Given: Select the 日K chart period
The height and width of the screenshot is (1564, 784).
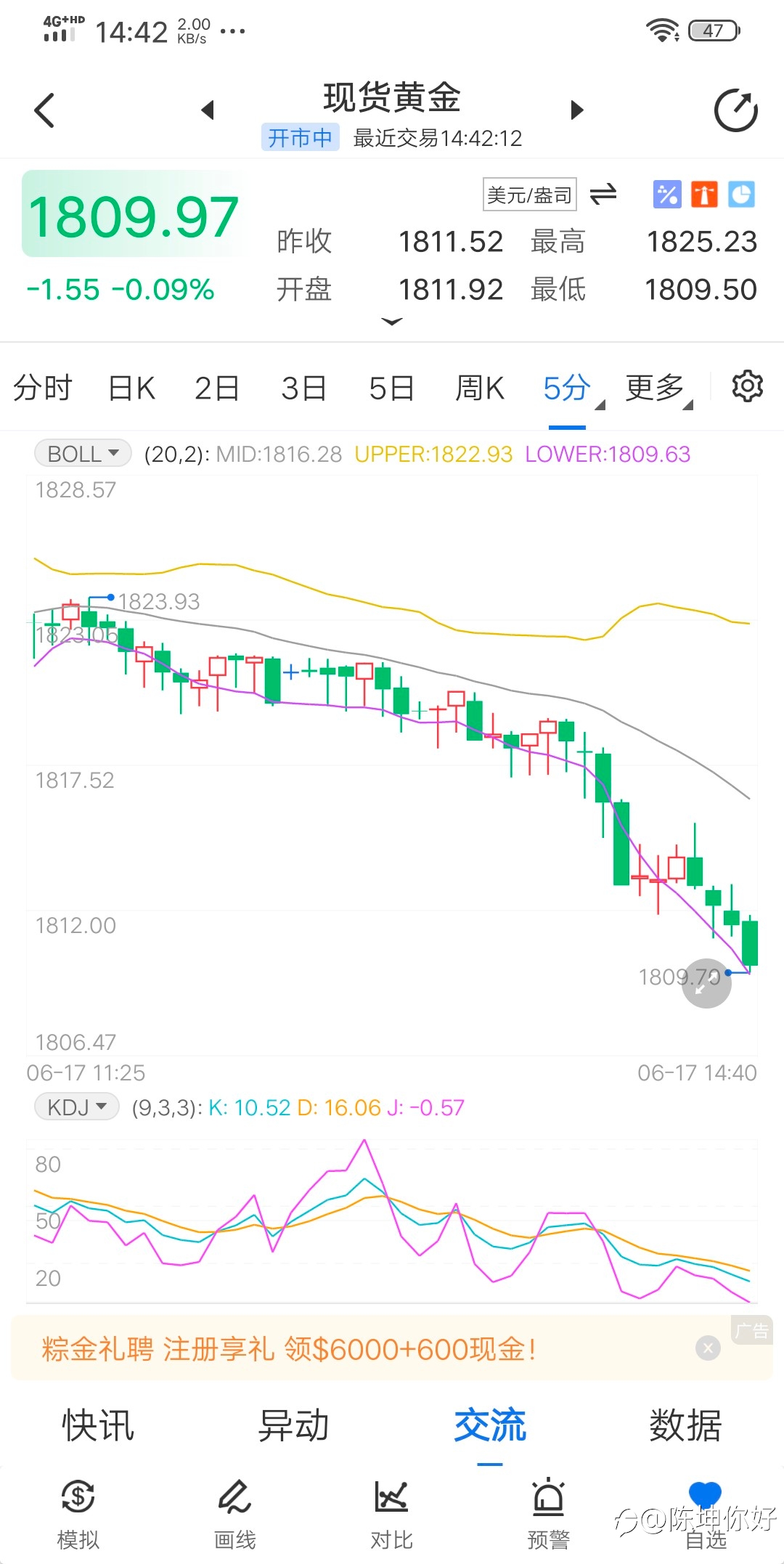Looking at the screenshot, I should 131,388.
